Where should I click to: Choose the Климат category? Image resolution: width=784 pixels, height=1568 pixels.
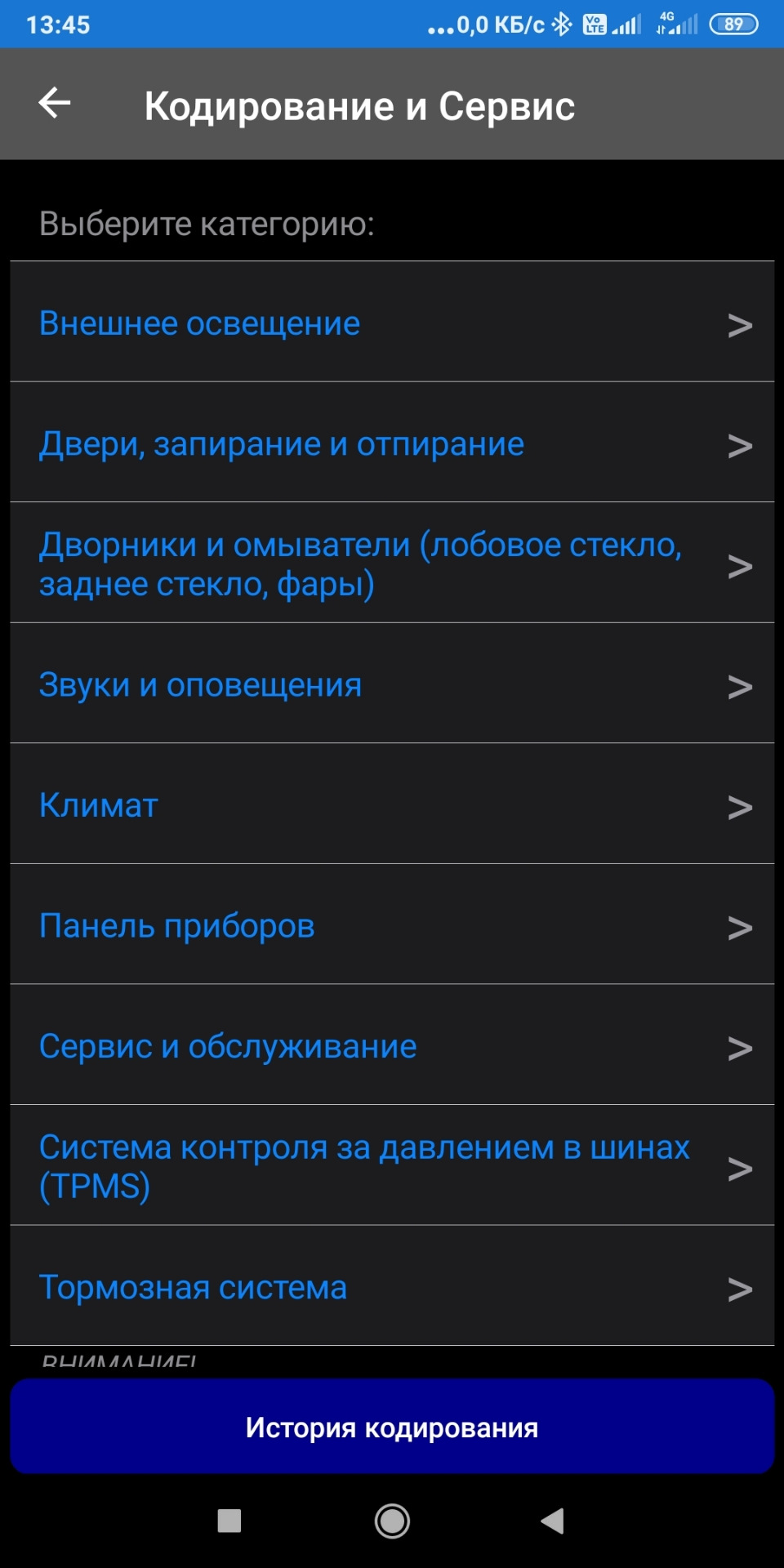click(x=392, y=804)
